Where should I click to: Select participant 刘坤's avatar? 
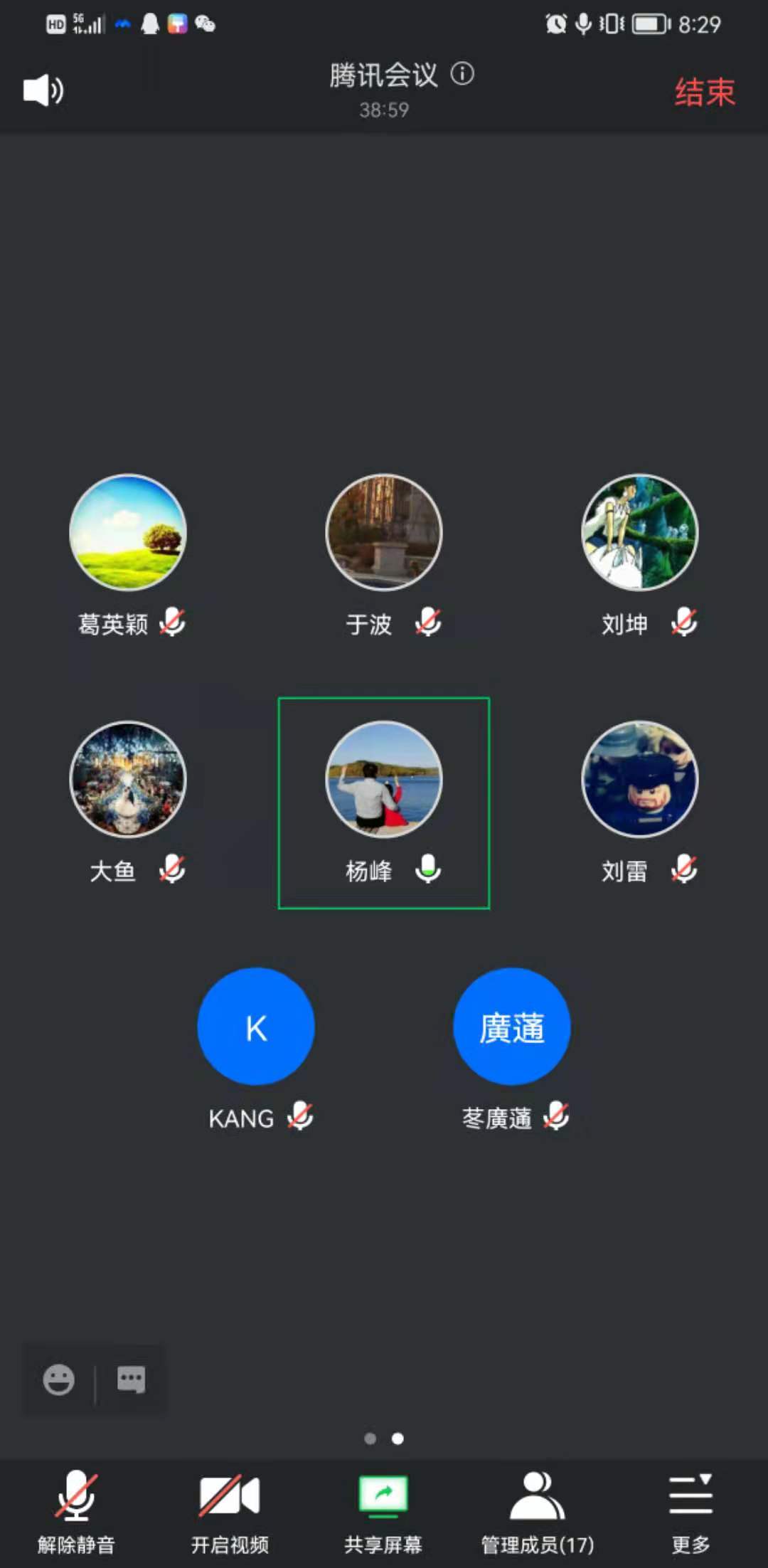640,532
